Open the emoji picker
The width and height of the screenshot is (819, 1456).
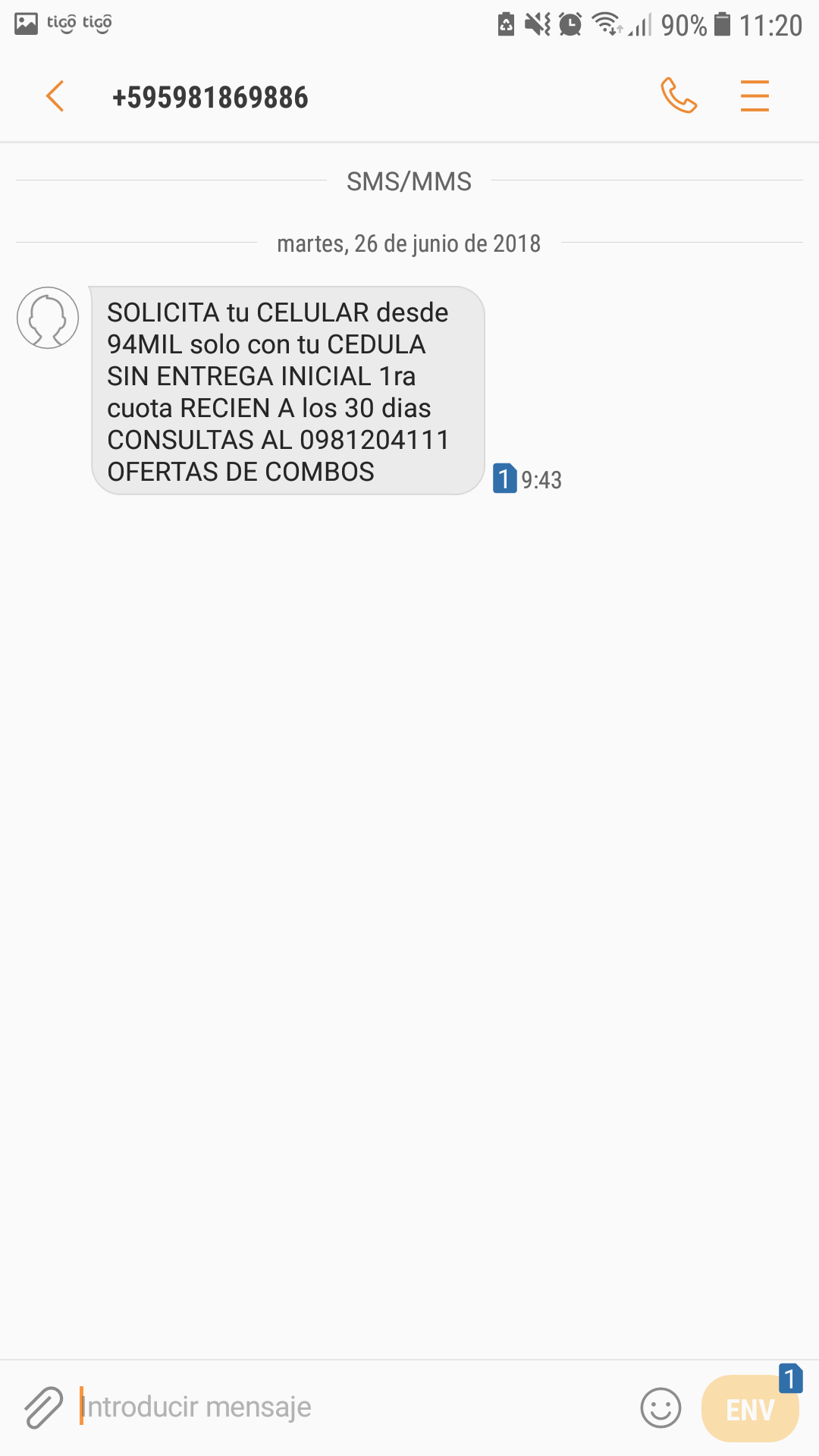pos(661,1407)
